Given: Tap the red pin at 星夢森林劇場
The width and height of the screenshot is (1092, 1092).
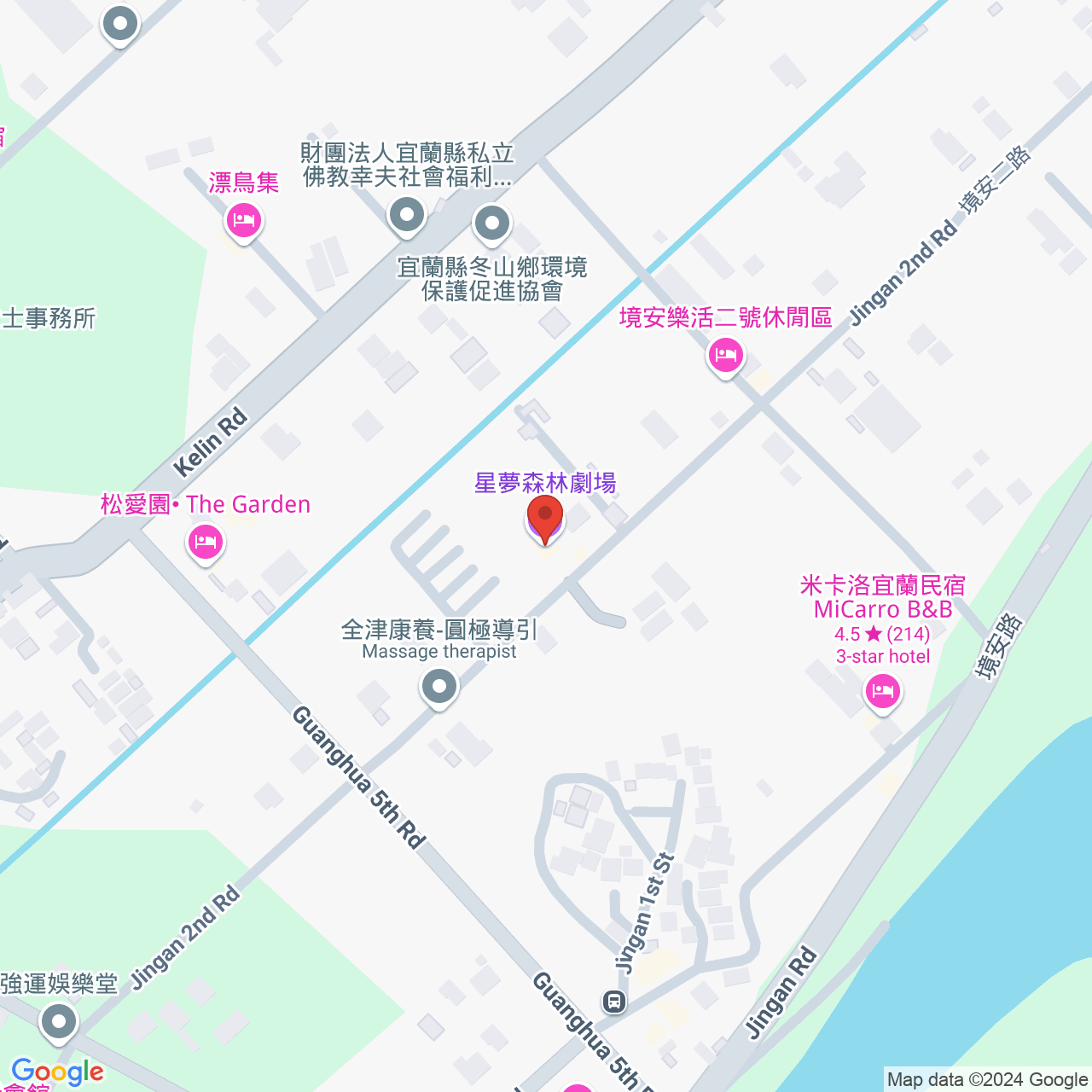Looking at the screenshot, I should point(545,519).
